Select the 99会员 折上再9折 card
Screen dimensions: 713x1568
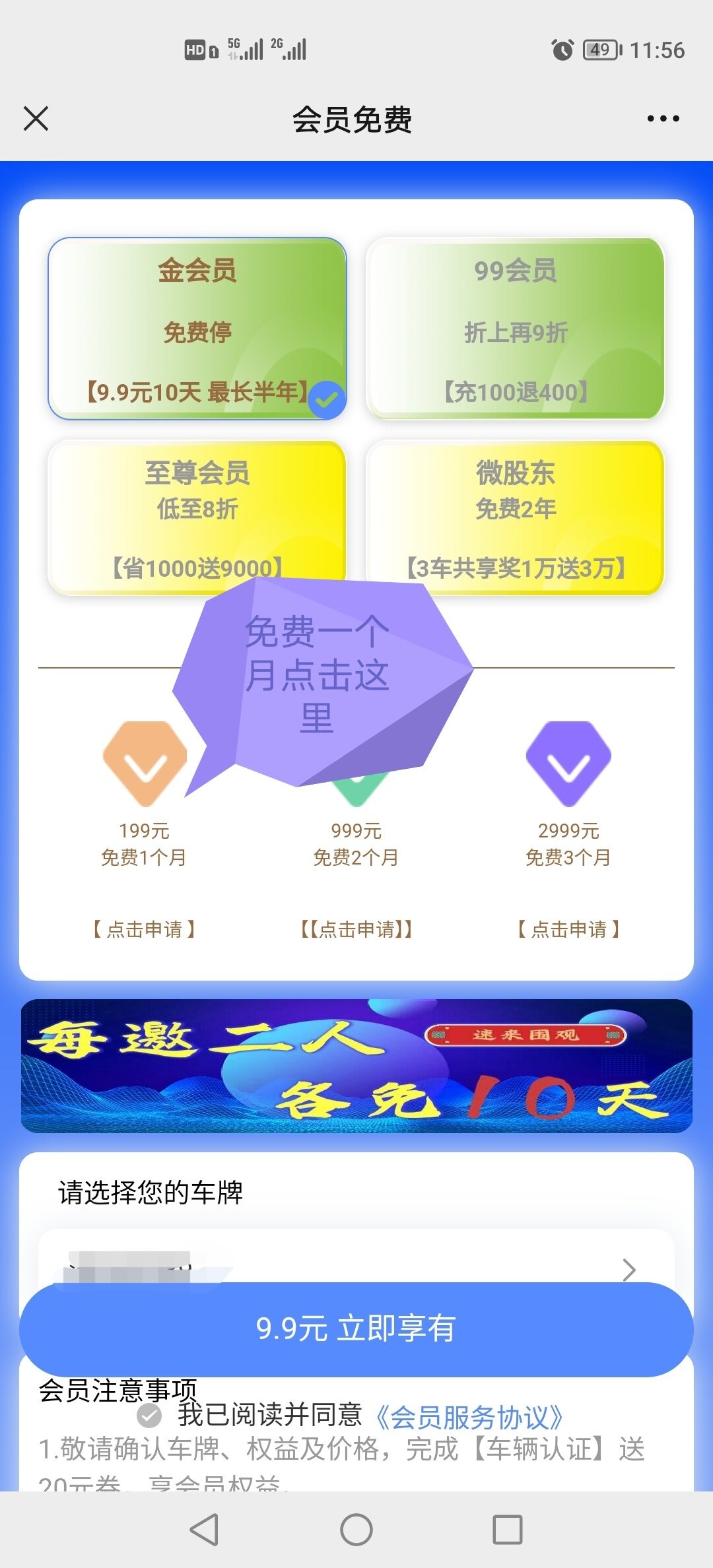pos(515,329)
